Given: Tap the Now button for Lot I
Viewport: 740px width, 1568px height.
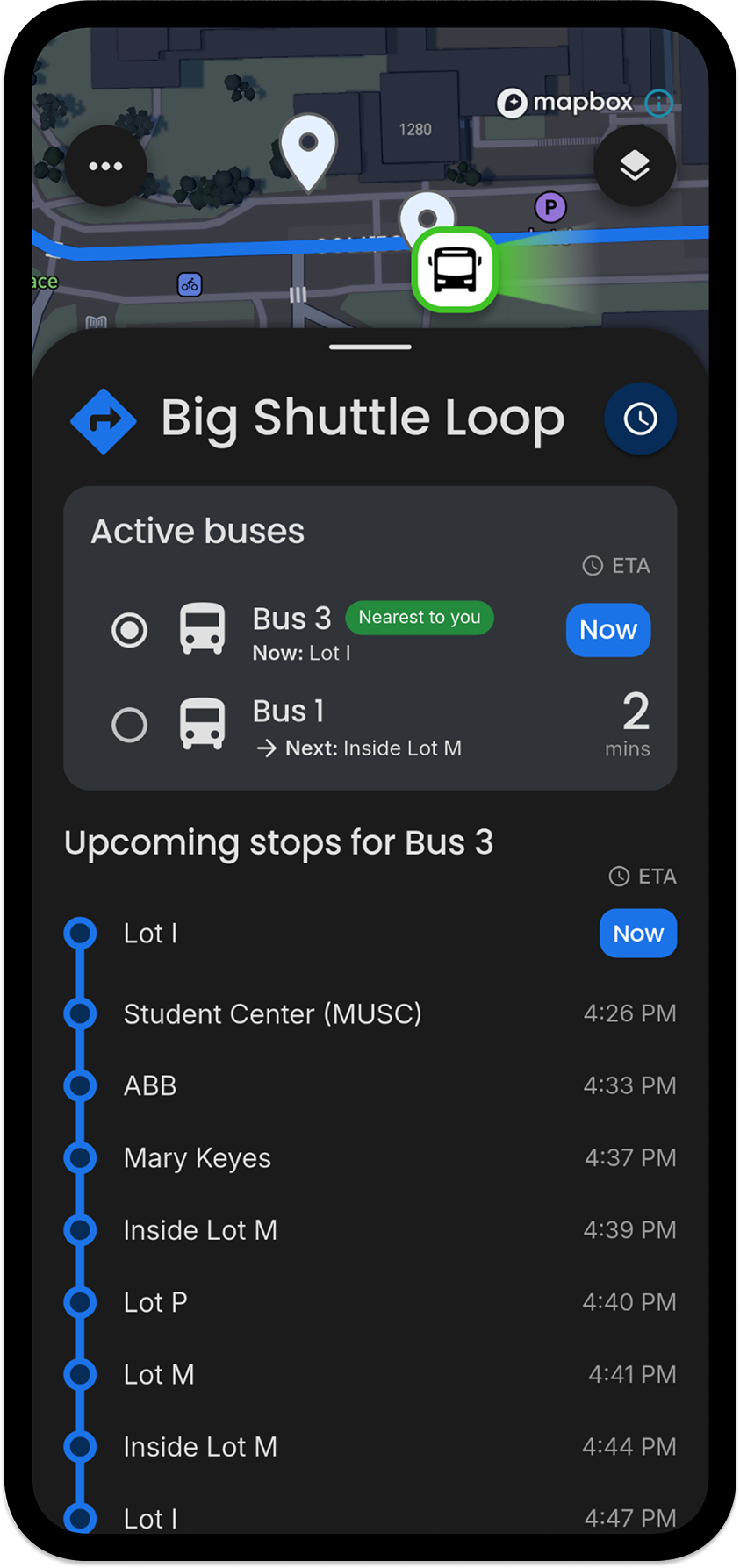Looking at the screenshot, I should (638, 933).
